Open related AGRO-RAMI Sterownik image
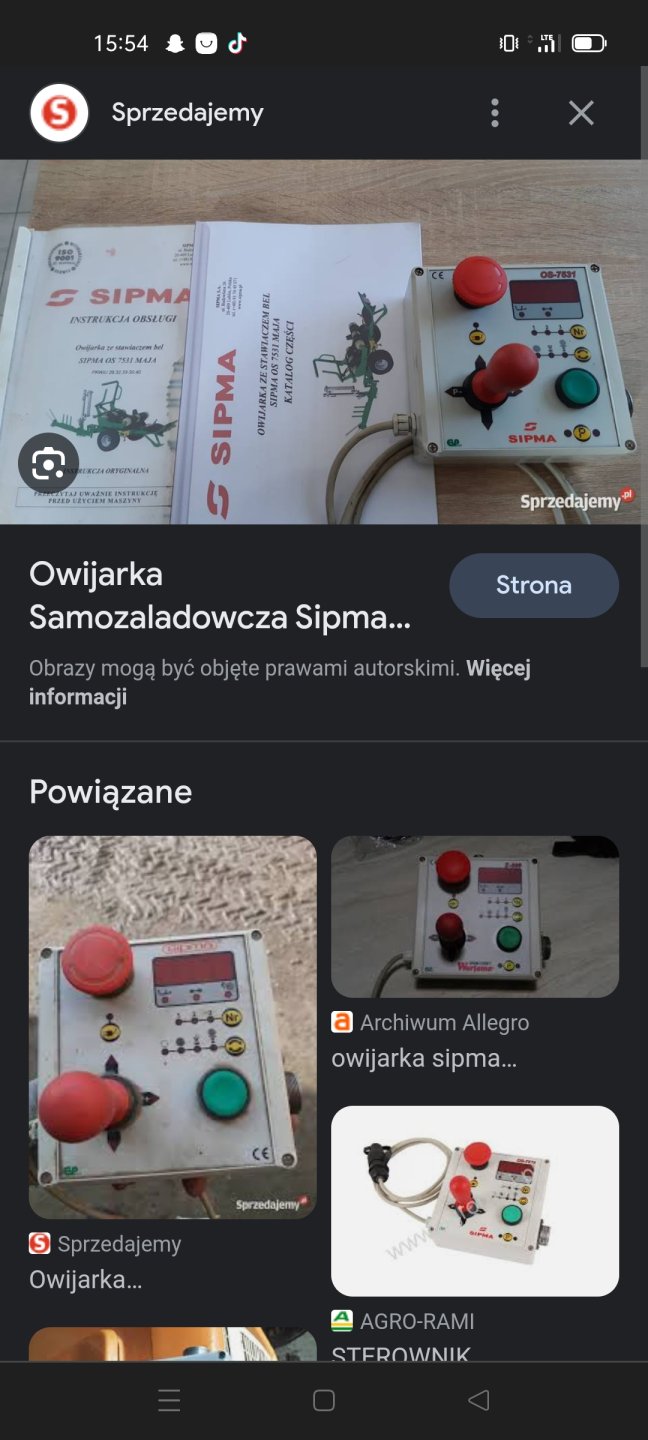The width and height of the screenshot is (648, 1440). tap(475, 1200)
